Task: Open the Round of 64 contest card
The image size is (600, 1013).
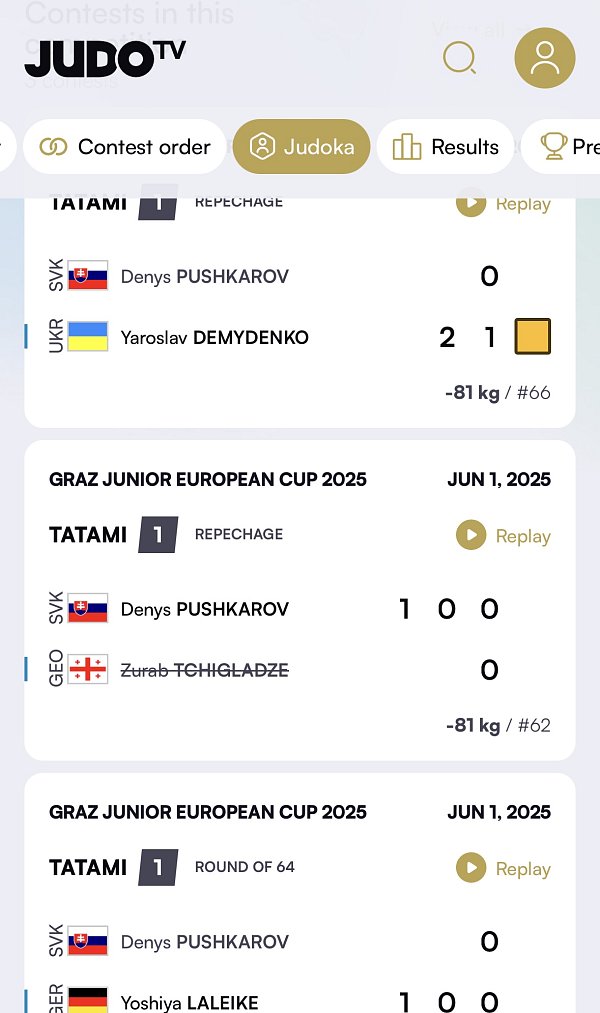Action: 300,893
